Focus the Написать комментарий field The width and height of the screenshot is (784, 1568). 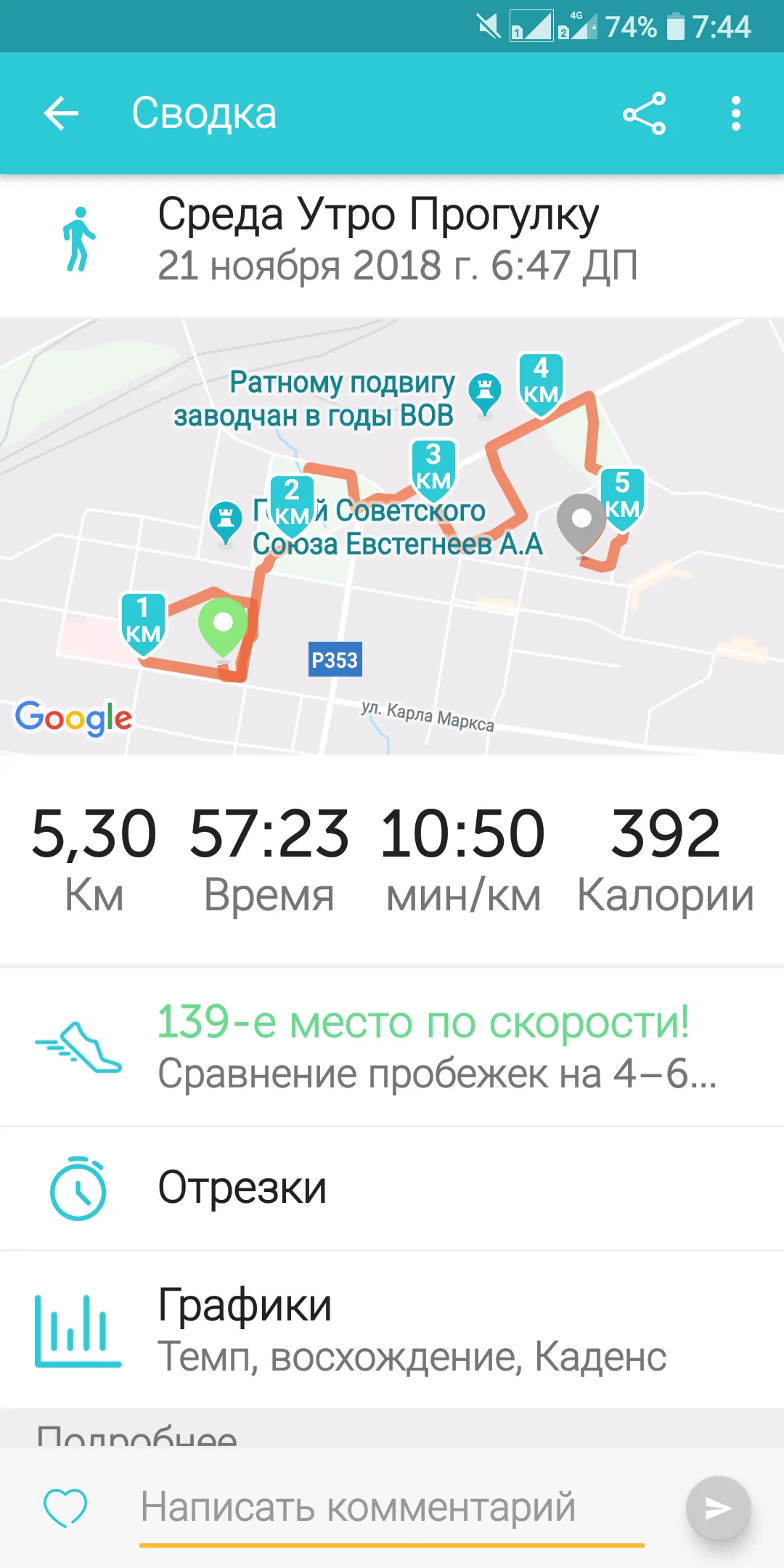[x=392, y=1508]
